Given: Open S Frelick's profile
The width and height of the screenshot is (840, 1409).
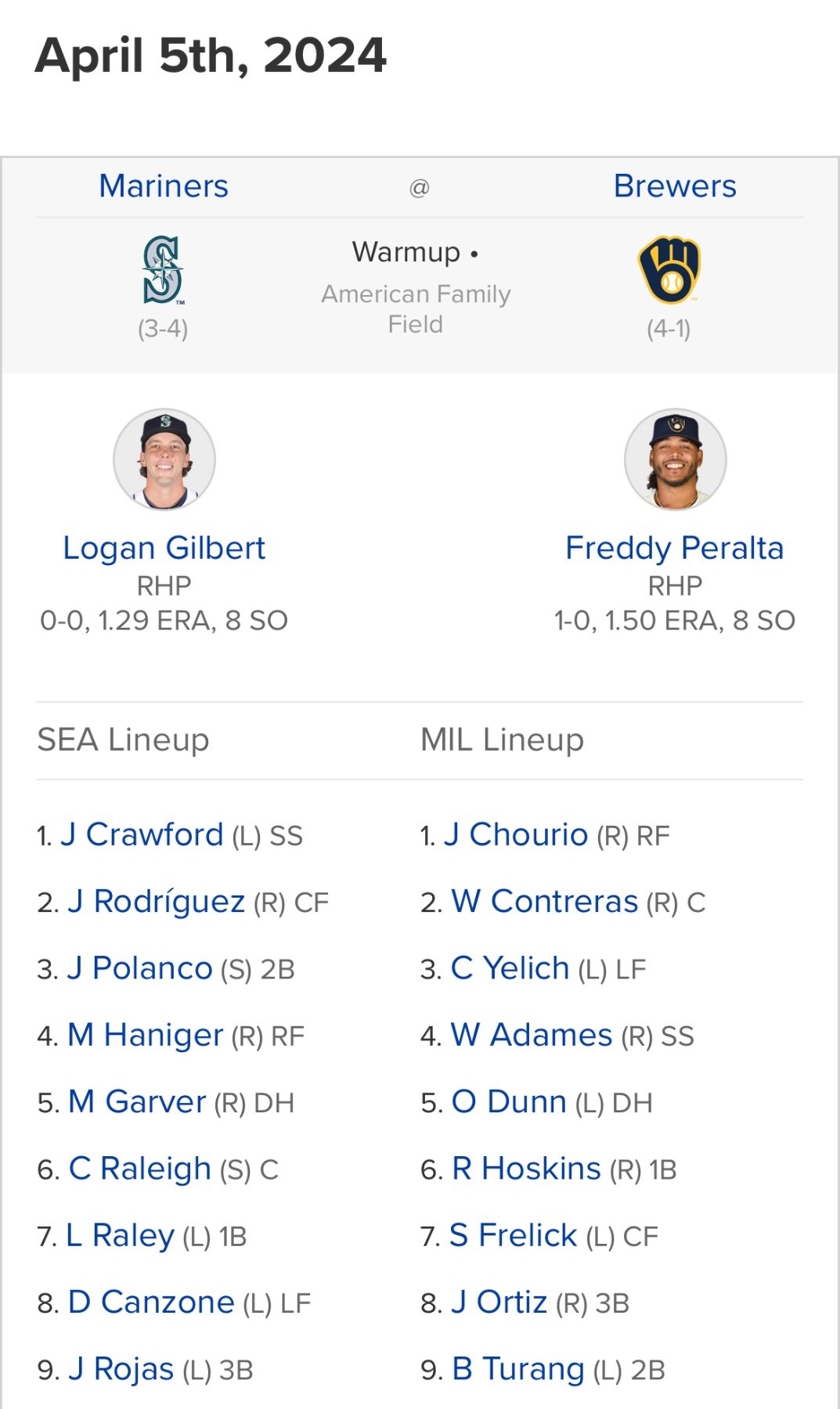Looking at the screenshot, I should 513,1235.
